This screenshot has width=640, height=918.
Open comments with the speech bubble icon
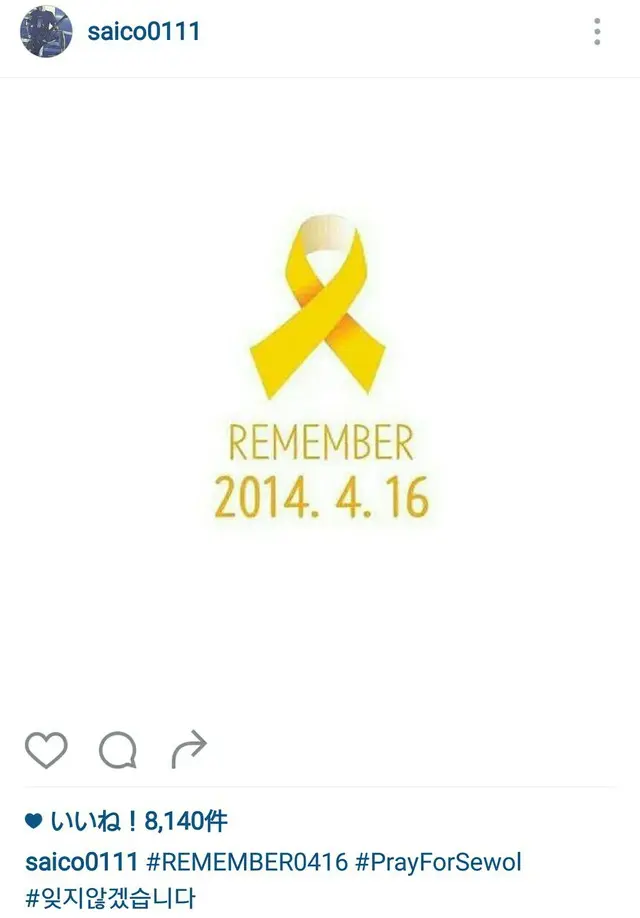117,749
